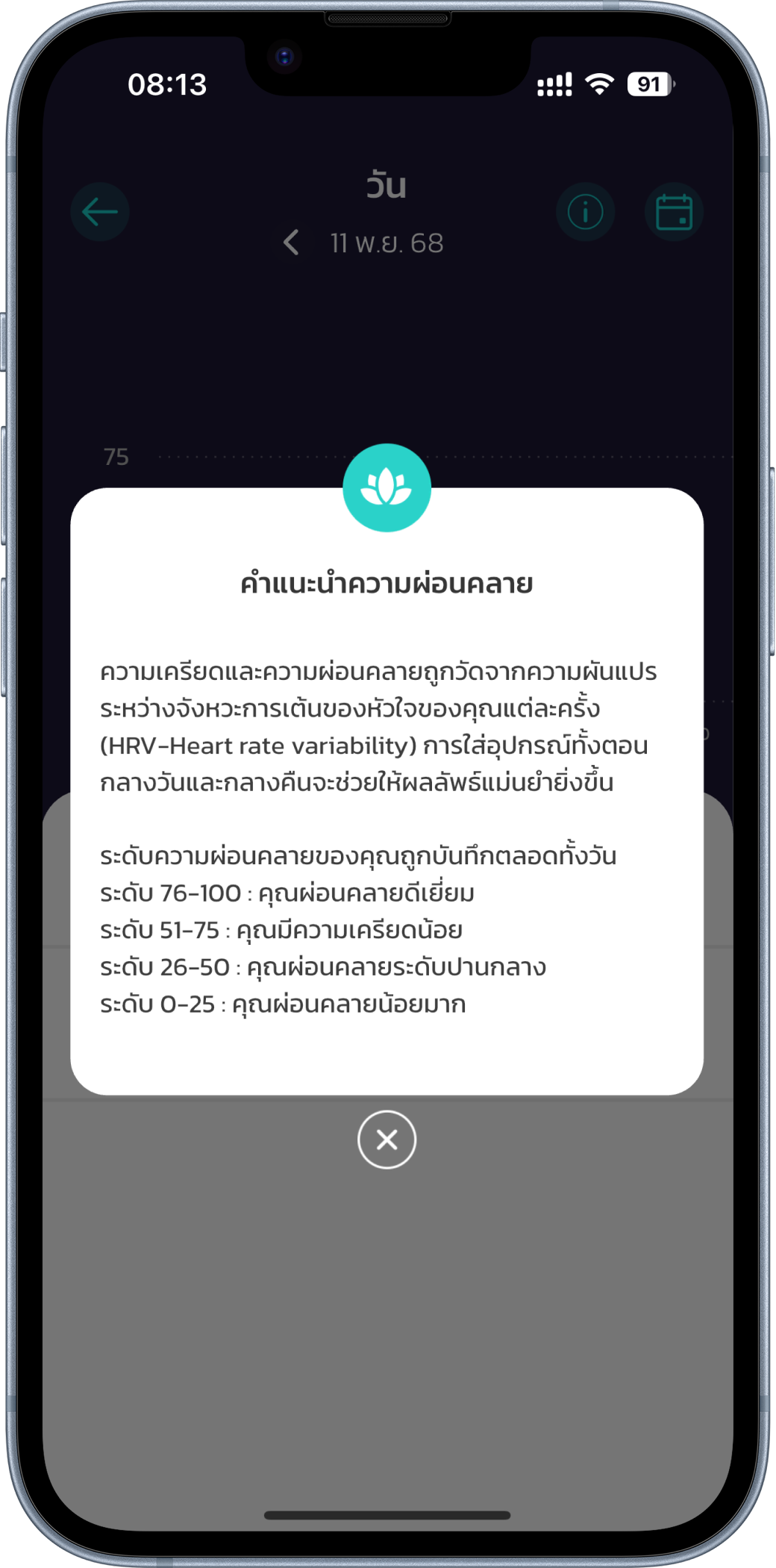This screenshot has height=1568, width=776.
Task: Close the relaxation guidance dialog
Action: click(x=387, y=1139)
